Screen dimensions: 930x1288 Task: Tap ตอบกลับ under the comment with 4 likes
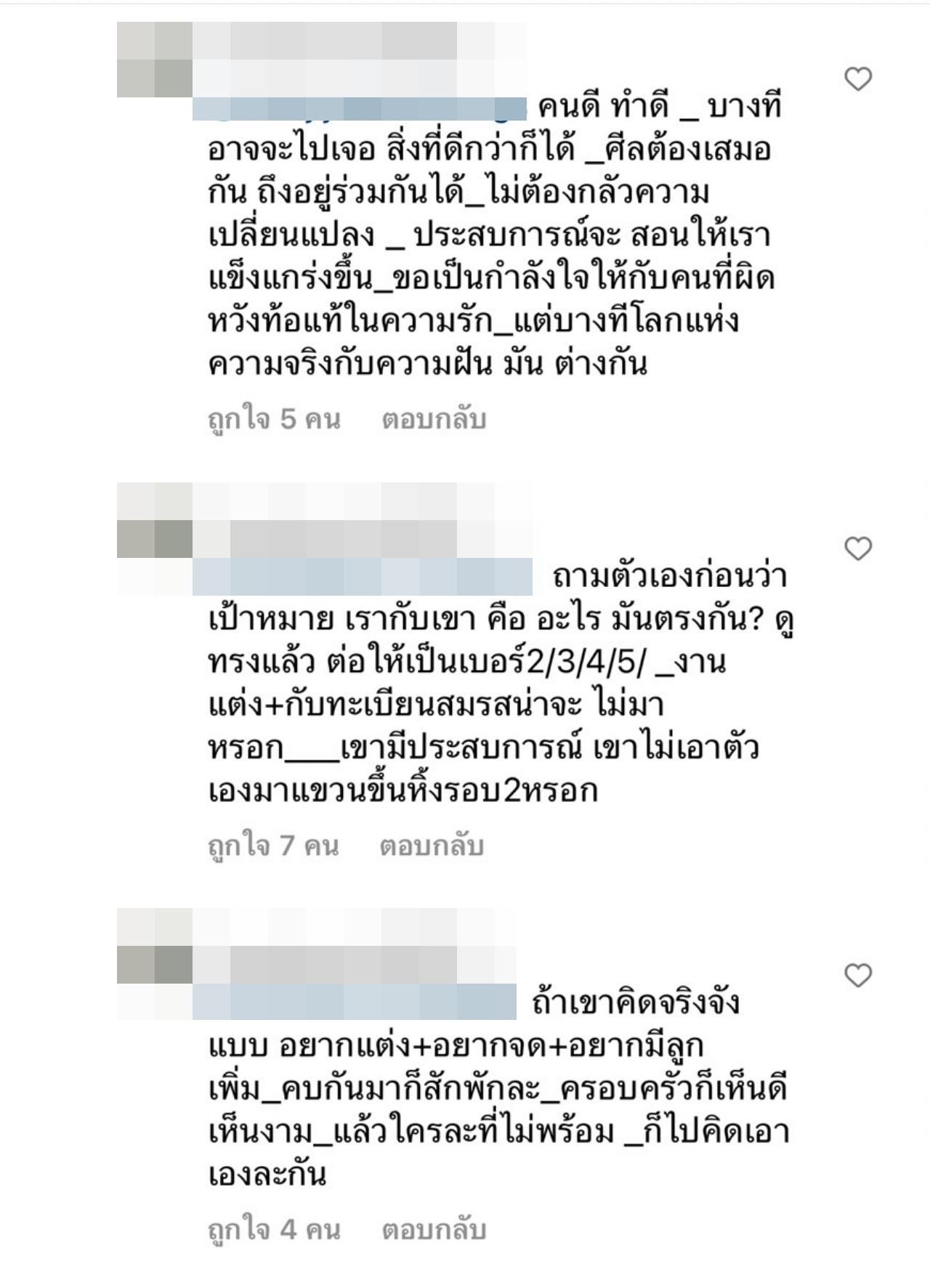pyautogui.click(x=434, y=1230)
